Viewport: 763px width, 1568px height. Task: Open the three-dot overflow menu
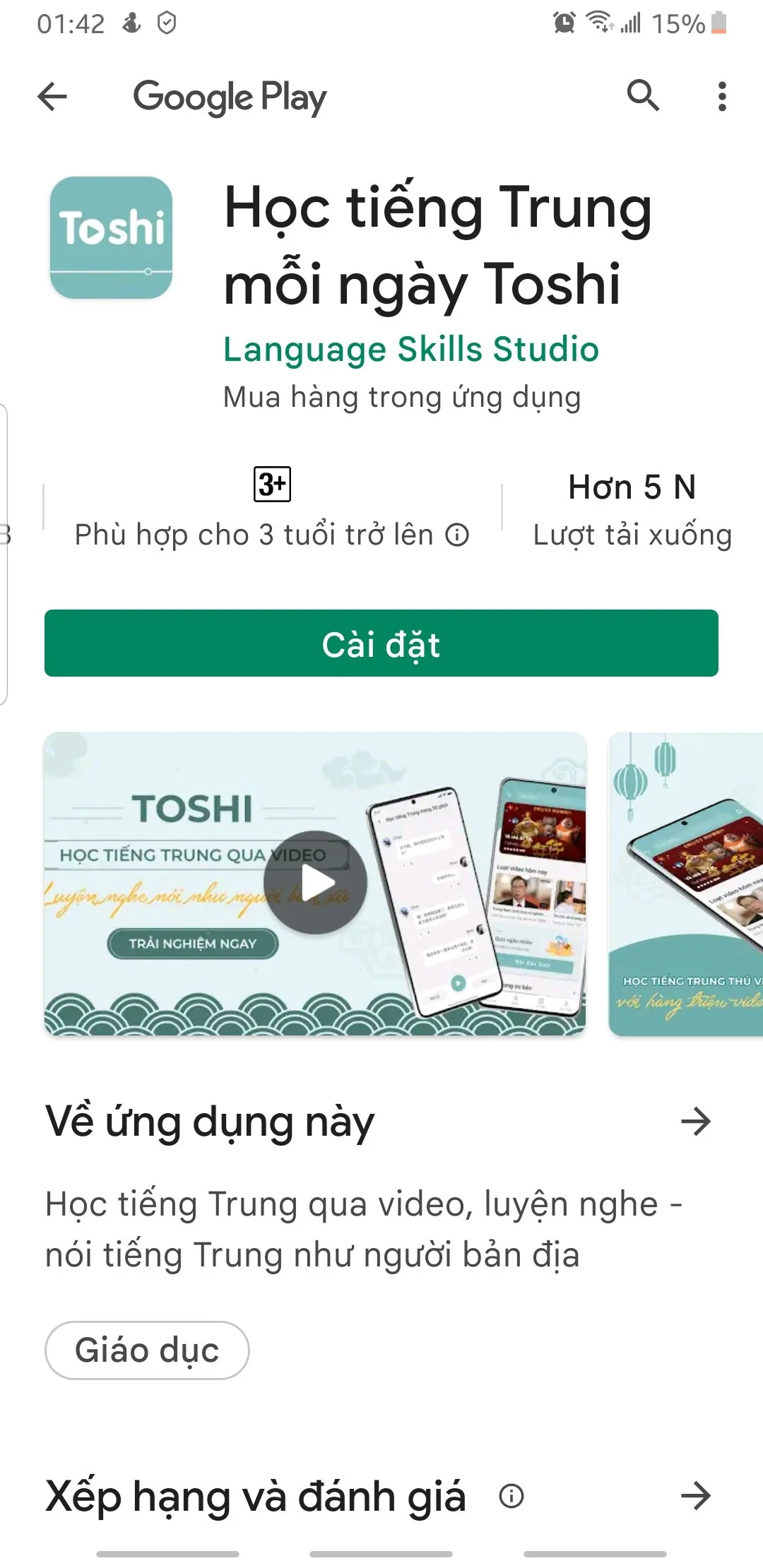coord(721,97)
